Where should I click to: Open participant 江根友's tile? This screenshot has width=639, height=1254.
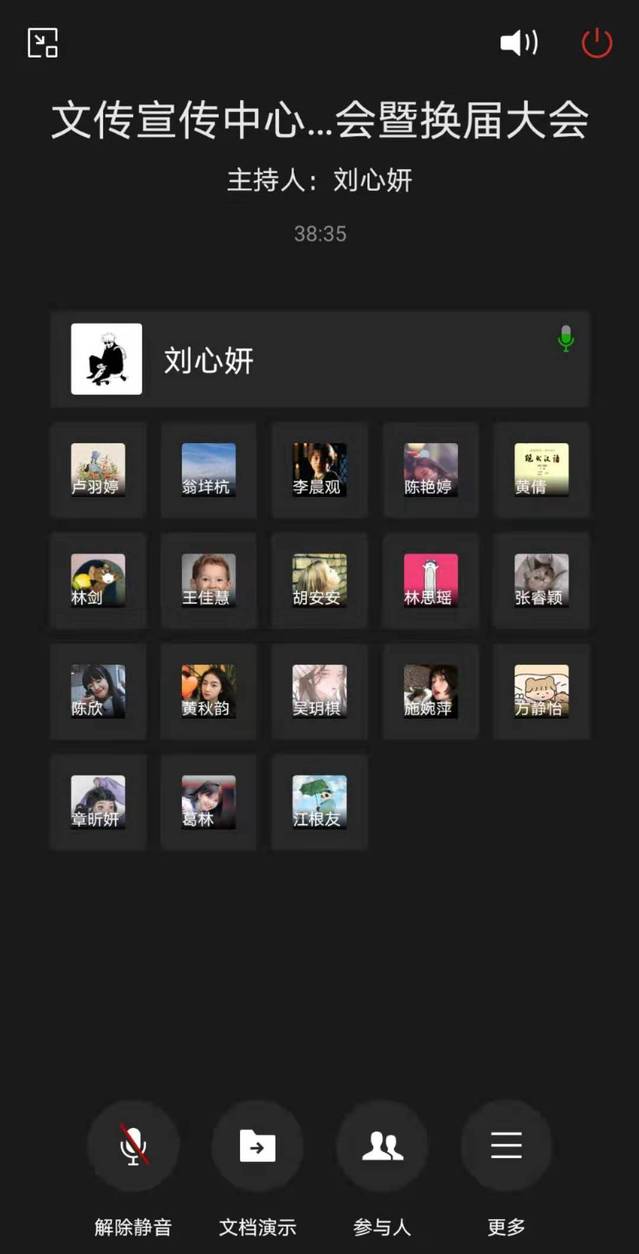[320, 802]
